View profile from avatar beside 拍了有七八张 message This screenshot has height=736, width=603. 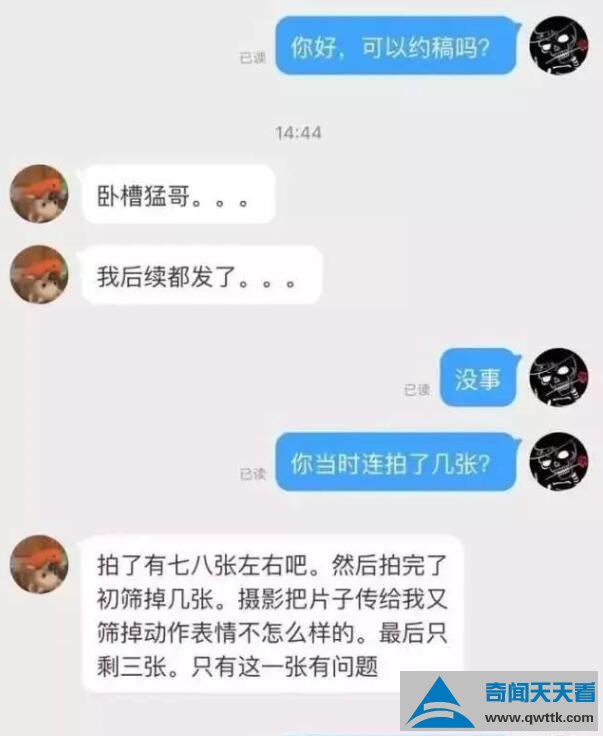coord(39,564)
